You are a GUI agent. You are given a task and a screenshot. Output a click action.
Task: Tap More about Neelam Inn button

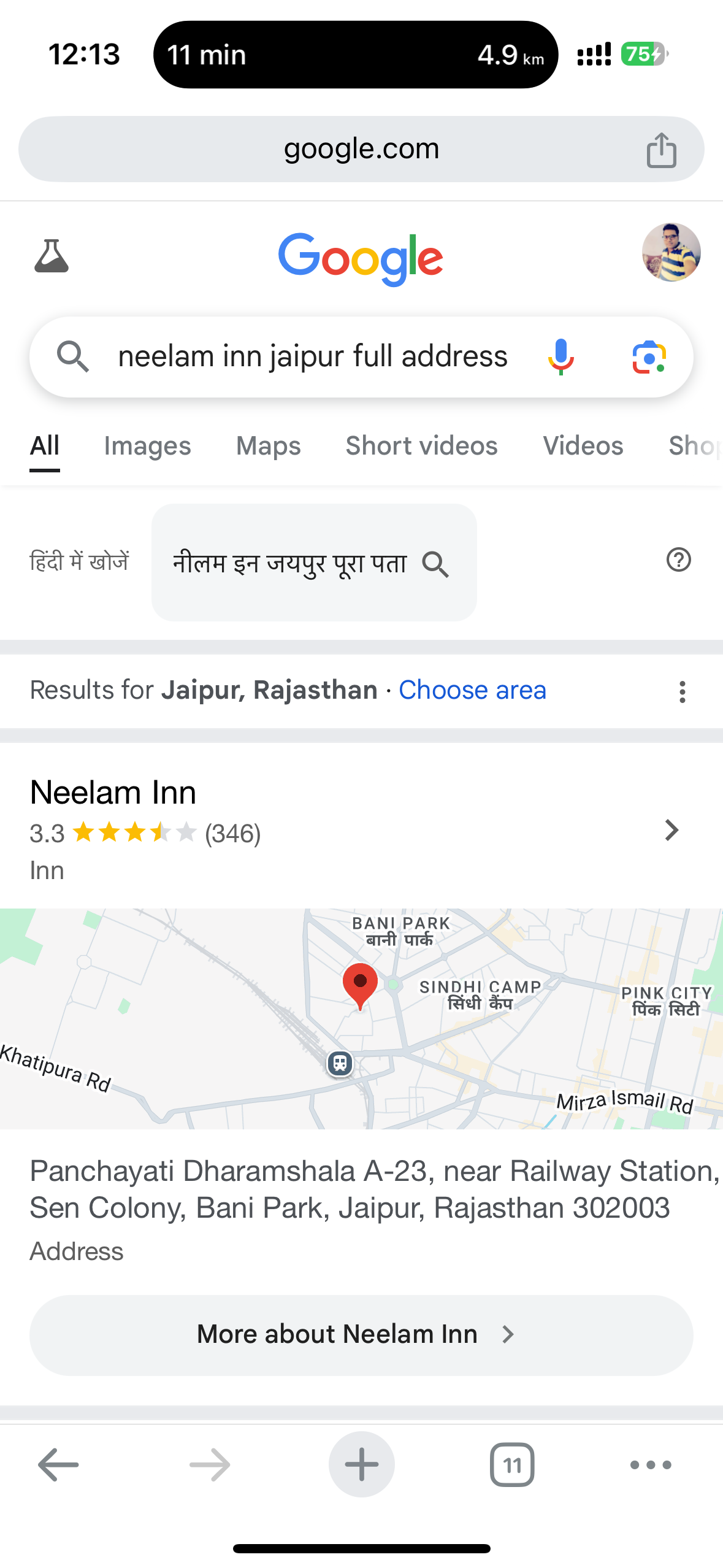[x=361, y=1335]
